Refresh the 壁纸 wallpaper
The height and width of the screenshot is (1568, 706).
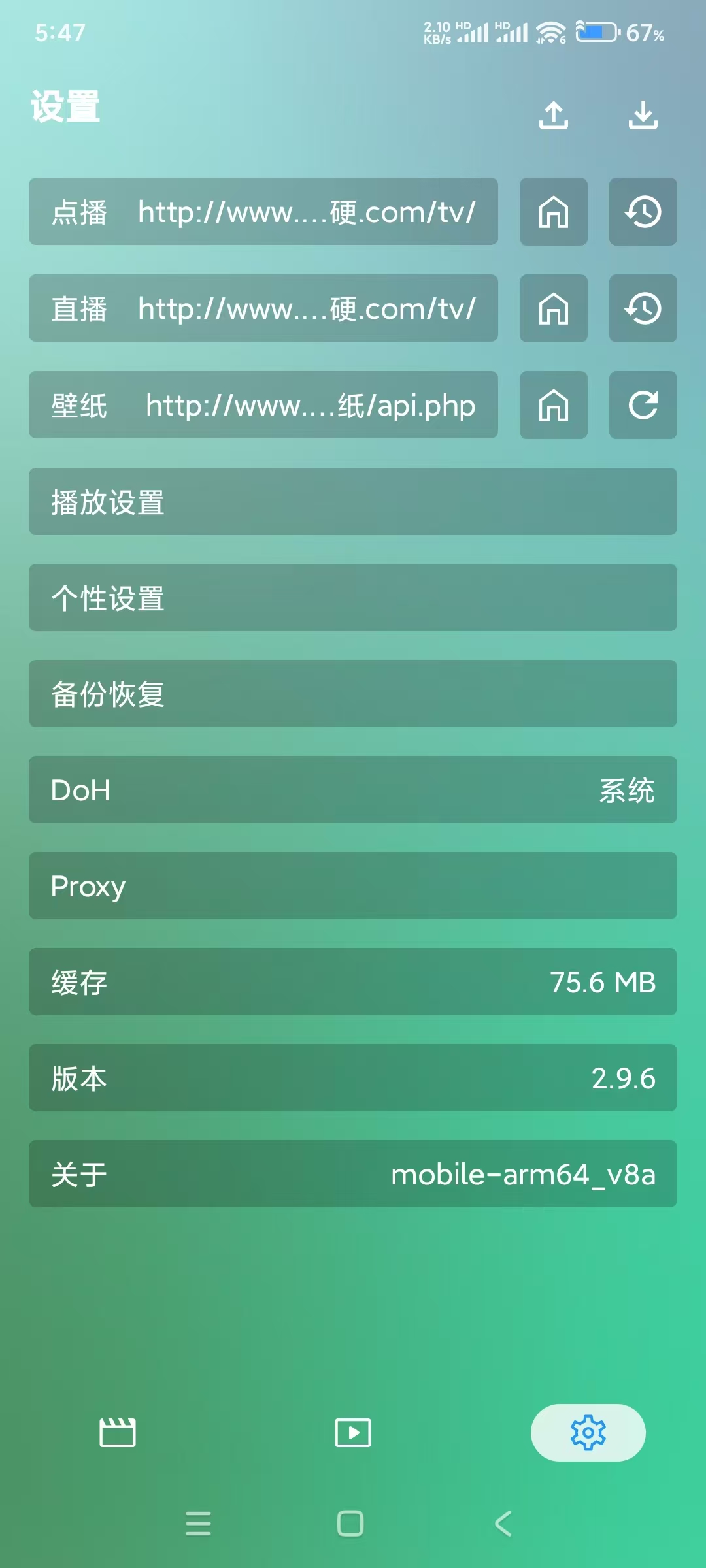(643, 405)
